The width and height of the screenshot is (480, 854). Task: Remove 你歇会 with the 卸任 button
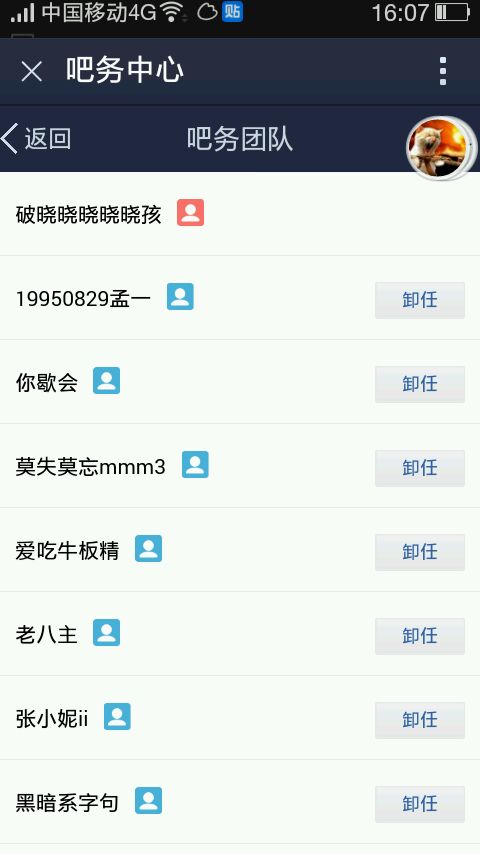pyautogui.click(x=420, y=384)
